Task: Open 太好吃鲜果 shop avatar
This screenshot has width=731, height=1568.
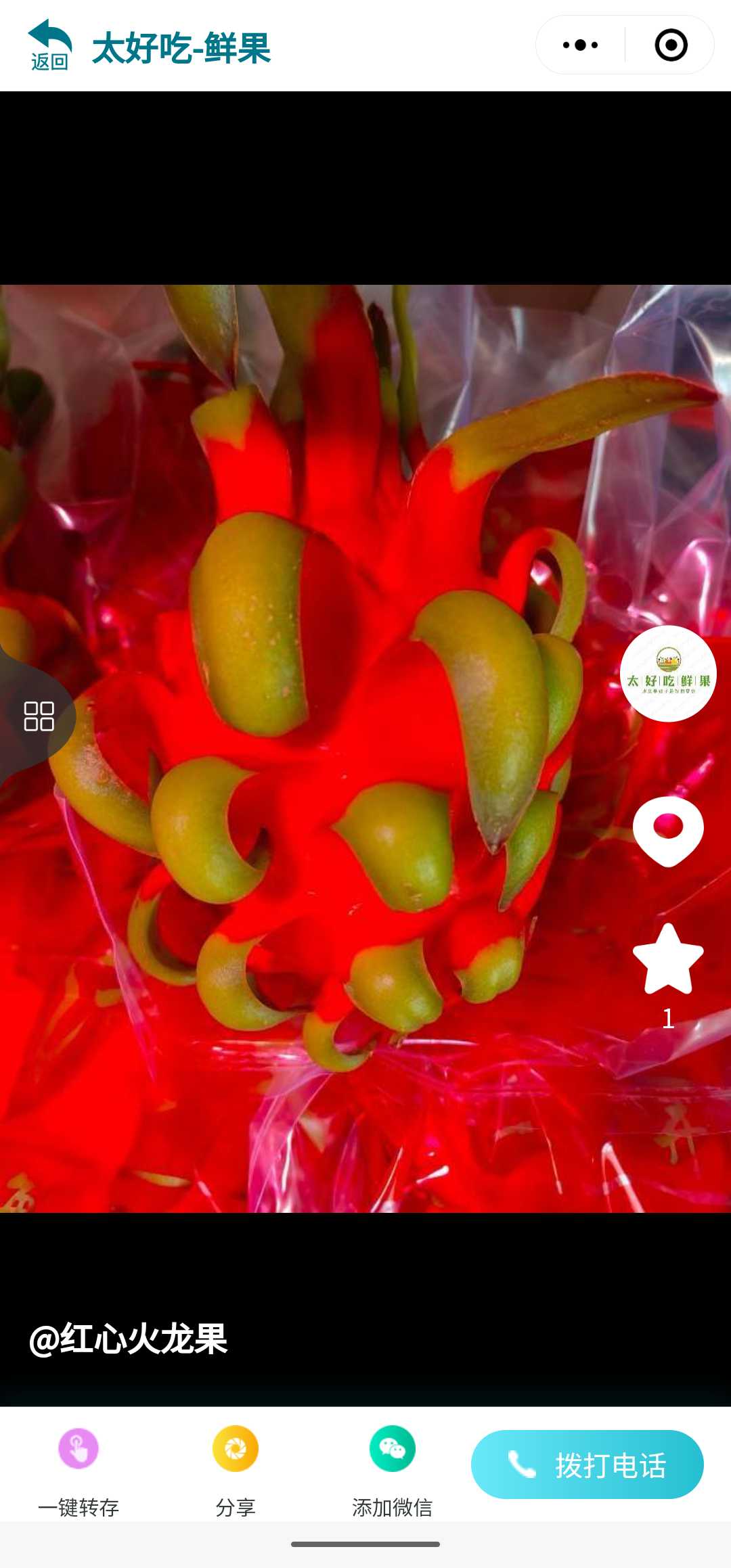Action: (668, 674)
